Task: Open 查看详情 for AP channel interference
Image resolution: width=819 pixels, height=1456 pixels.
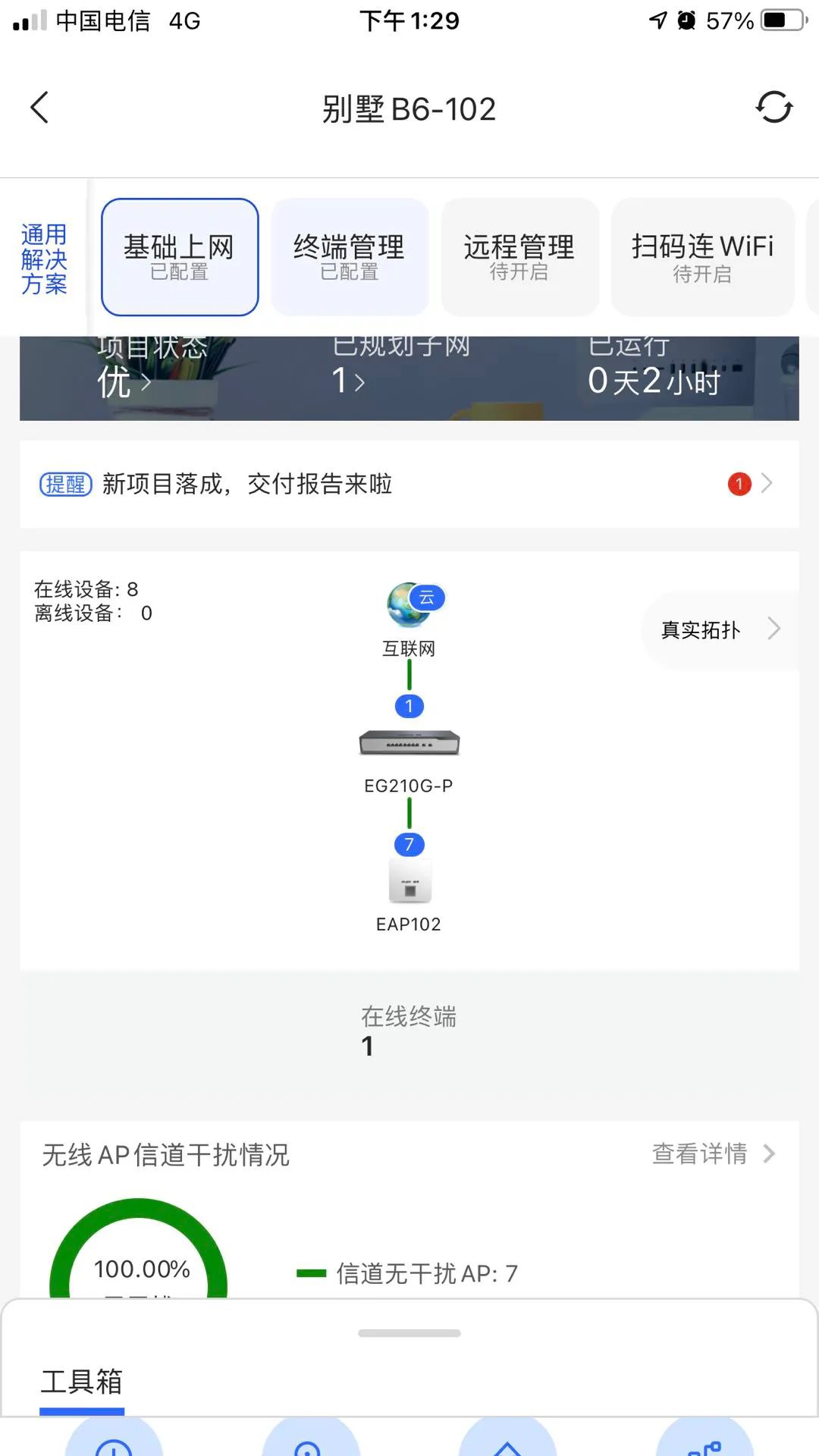Action: (713, 1154)
